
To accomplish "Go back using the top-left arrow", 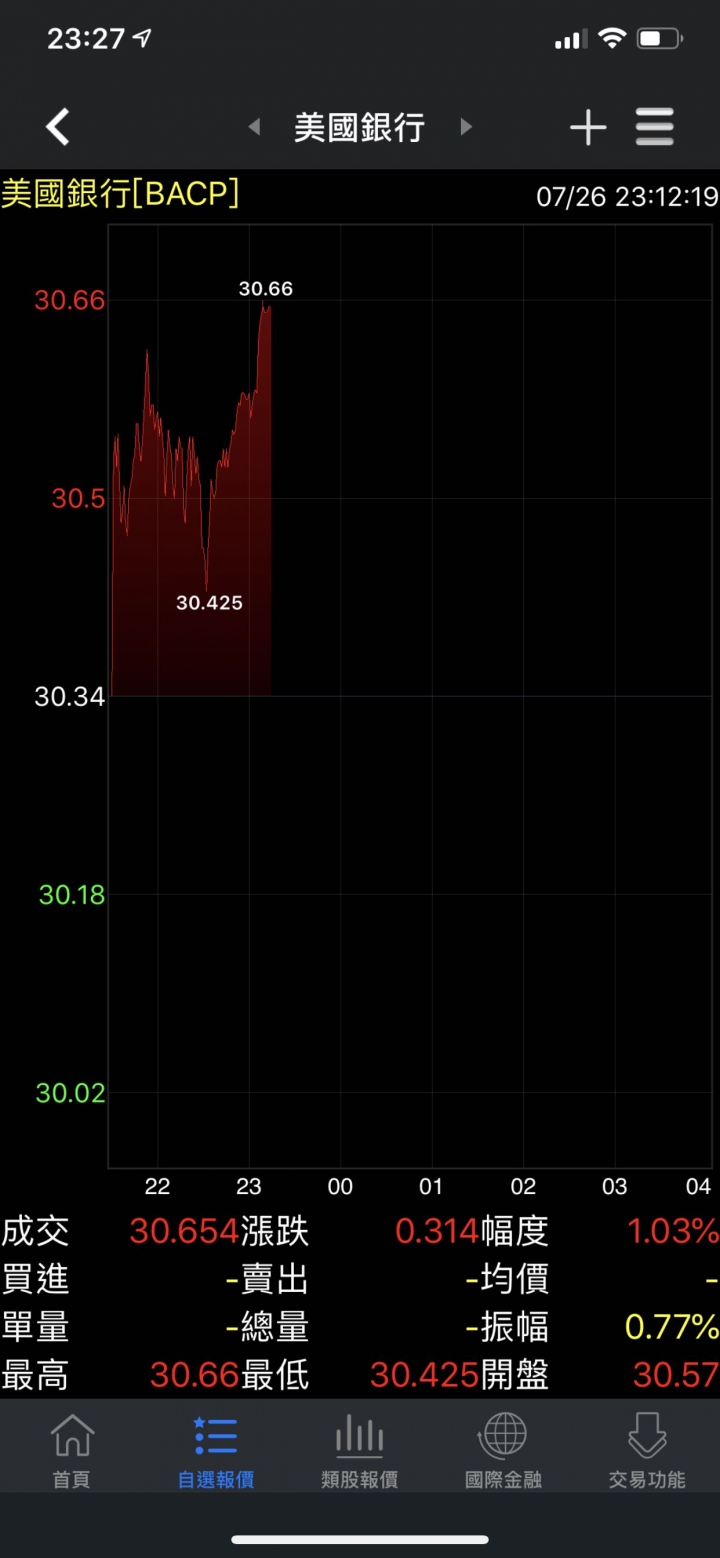I will [x=58, y=127].
